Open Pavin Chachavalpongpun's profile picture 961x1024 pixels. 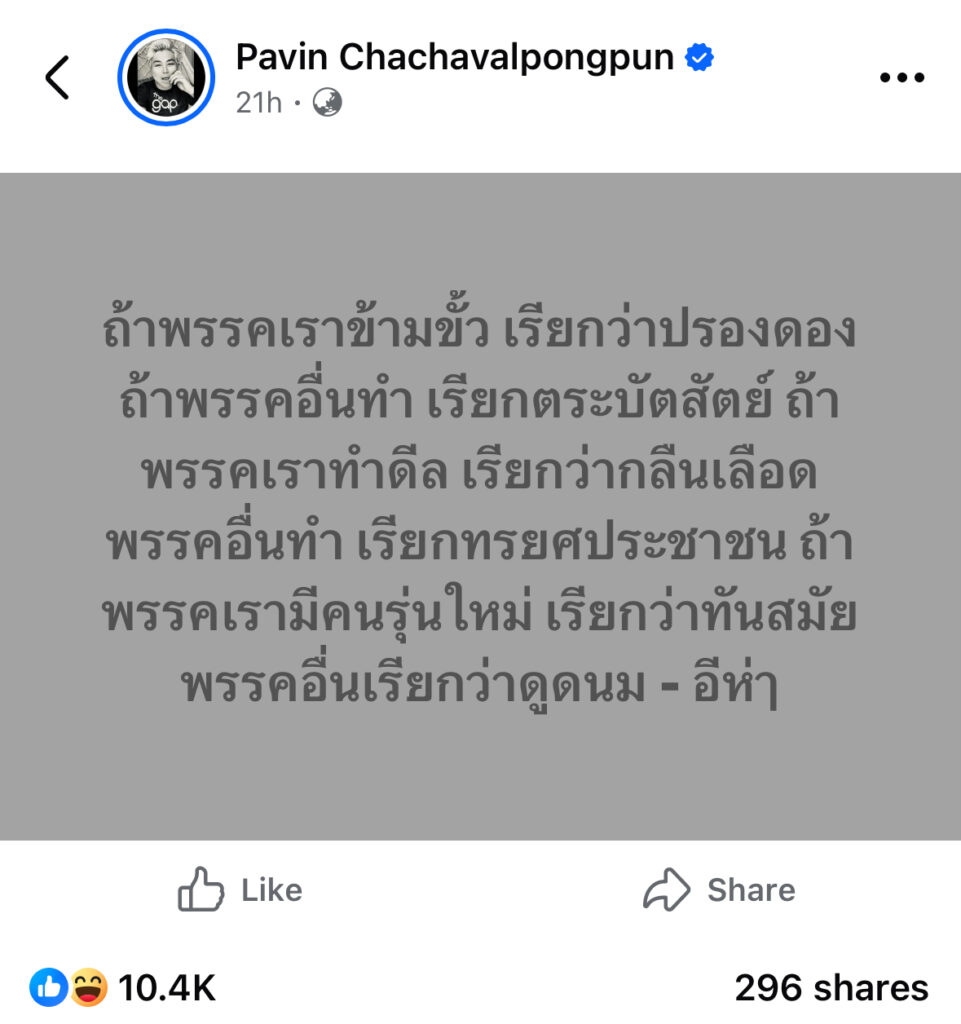[x=165, y=78]
